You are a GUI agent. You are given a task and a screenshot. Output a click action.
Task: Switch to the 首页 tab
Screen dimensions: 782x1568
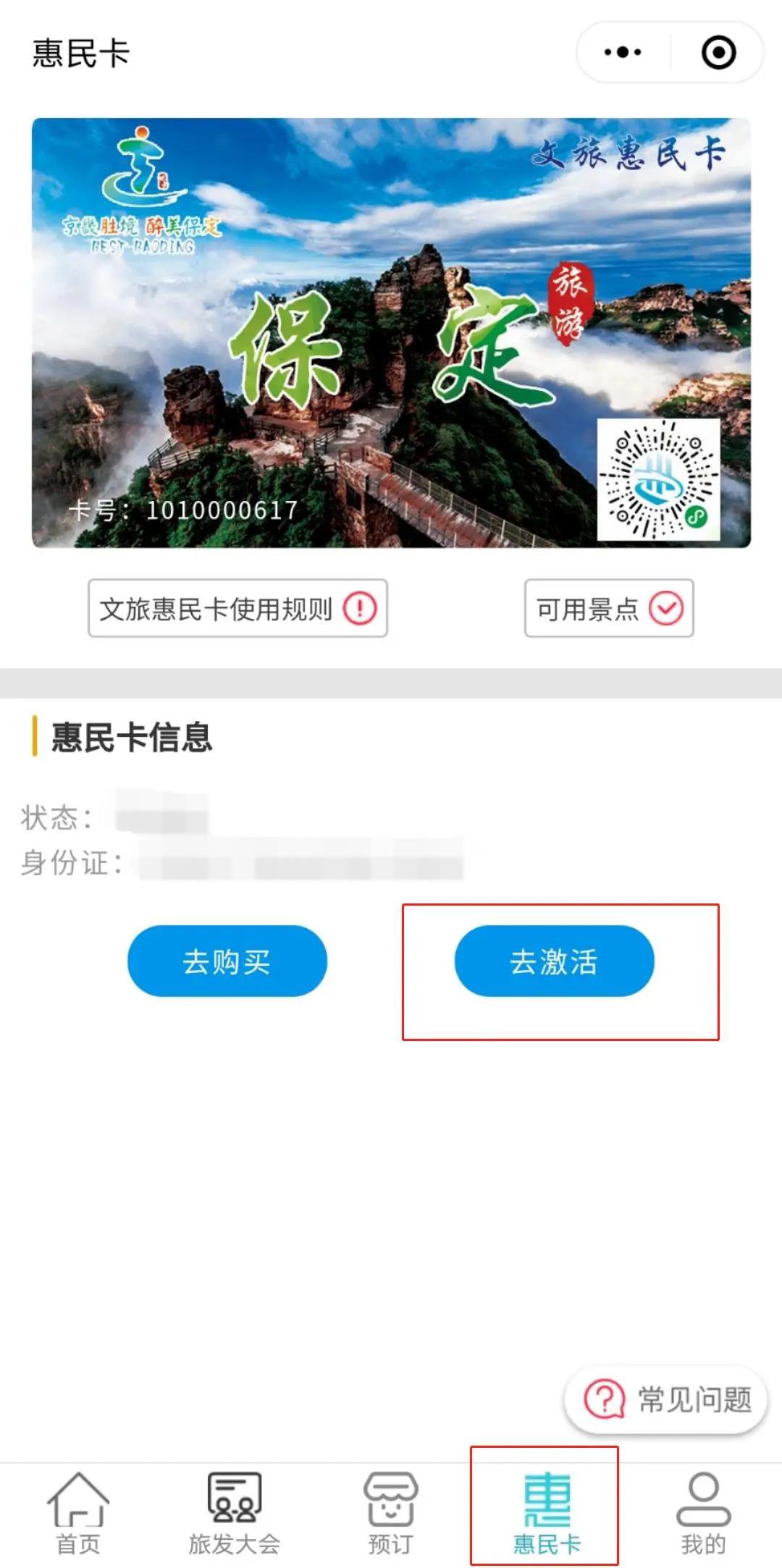pos(78,1512)
